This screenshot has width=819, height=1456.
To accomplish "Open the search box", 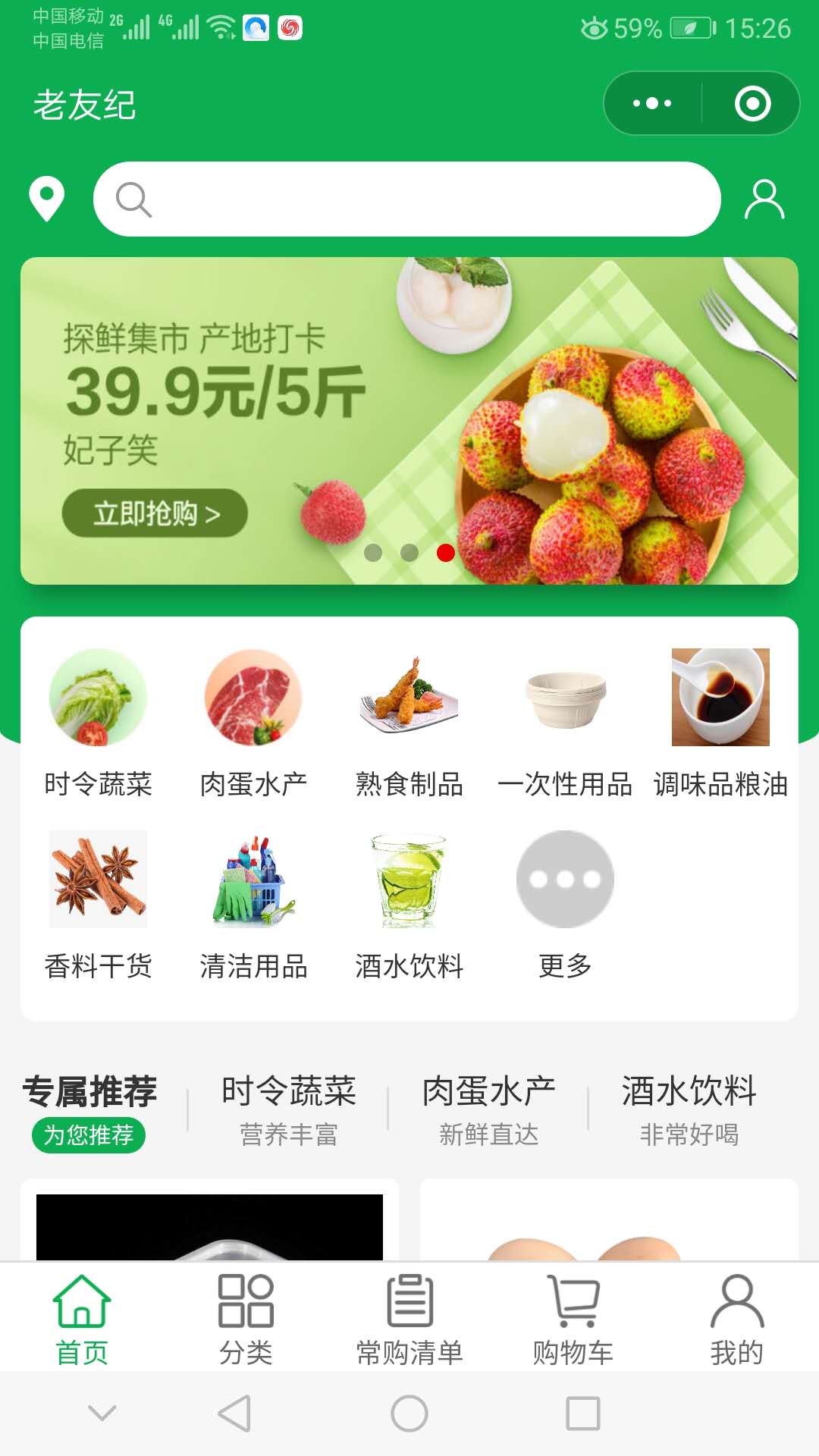I will [x=406, y=199].
